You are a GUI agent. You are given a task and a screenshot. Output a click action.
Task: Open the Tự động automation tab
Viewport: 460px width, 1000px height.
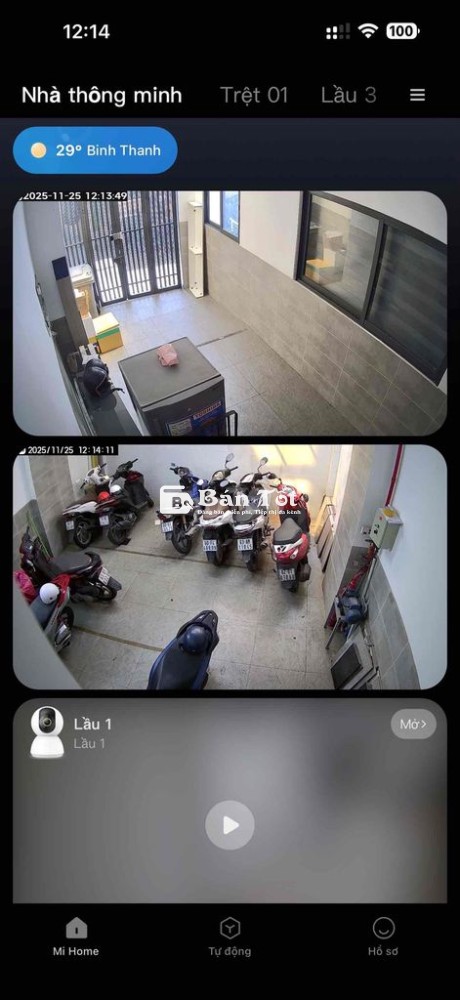click(x=230, y=937)
